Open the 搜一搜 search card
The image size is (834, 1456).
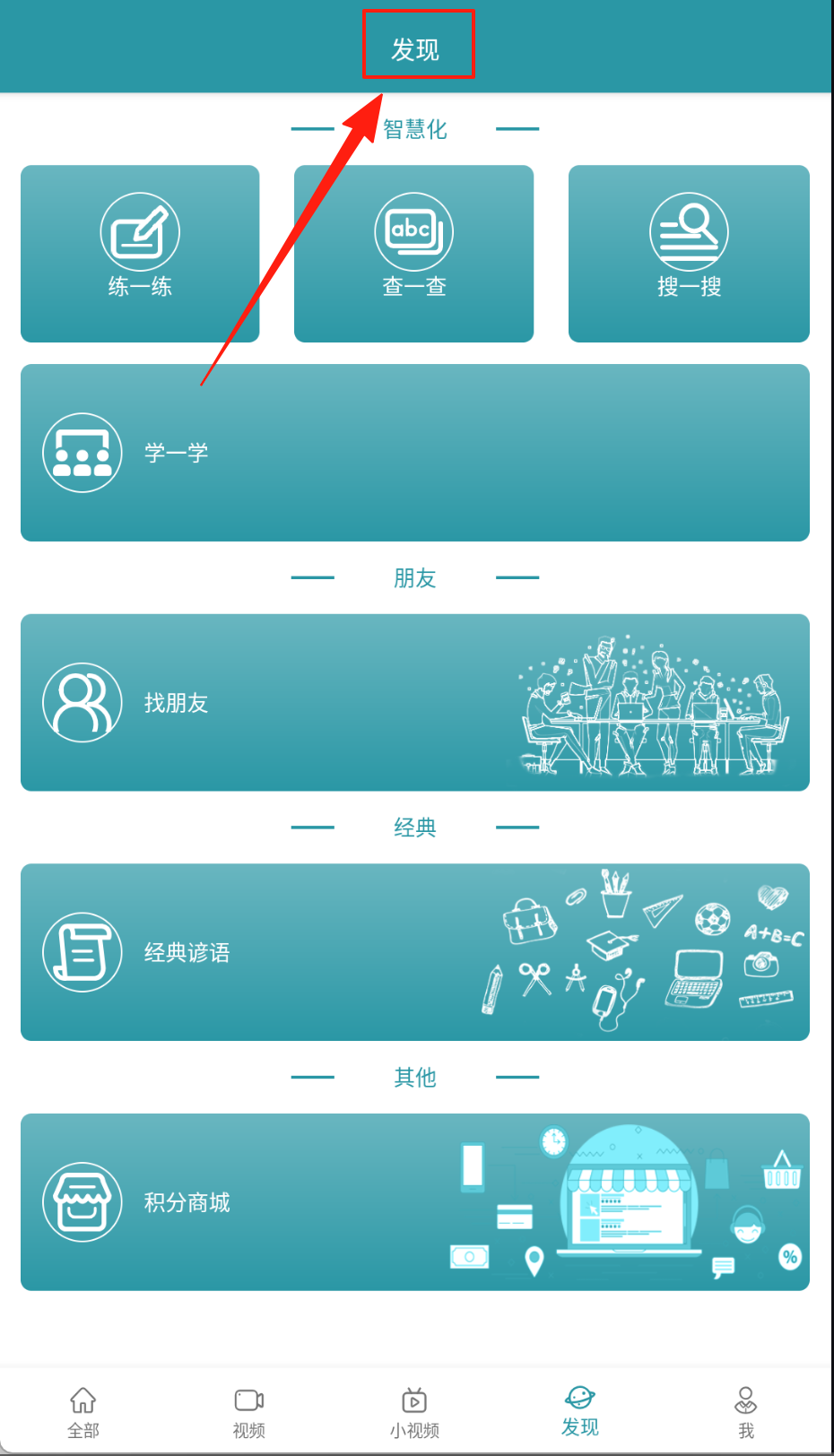(689, 253)
